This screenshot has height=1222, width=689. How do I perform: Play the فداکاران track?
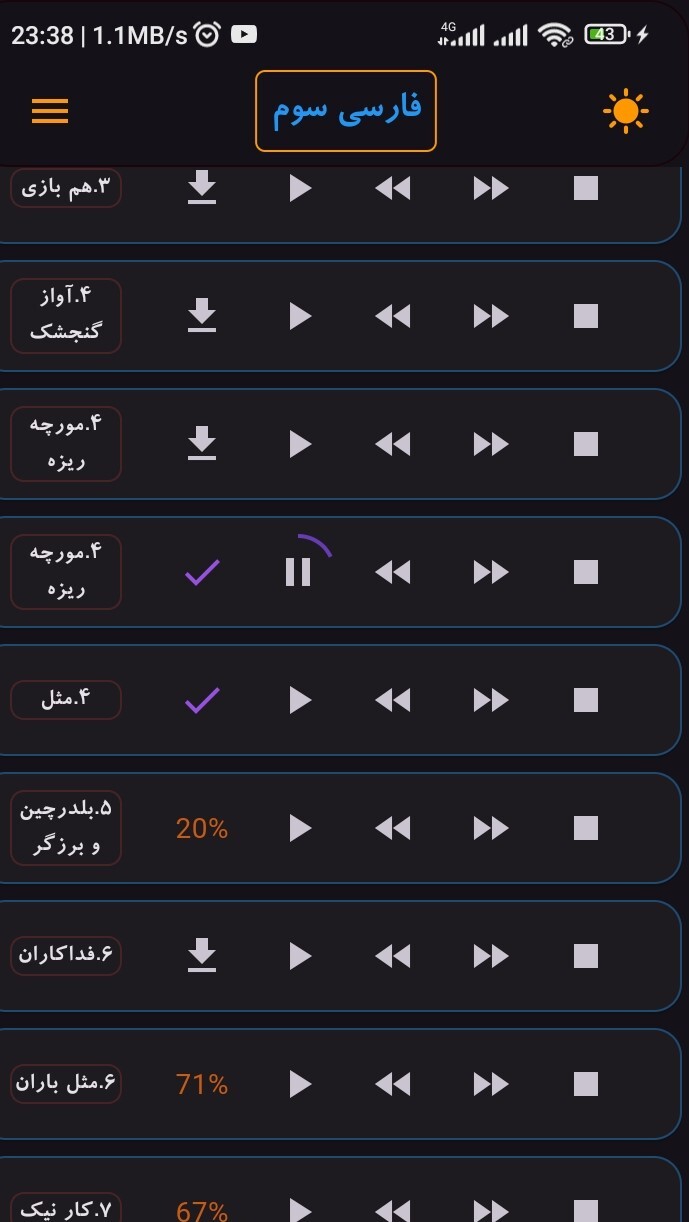pos(300,956)
